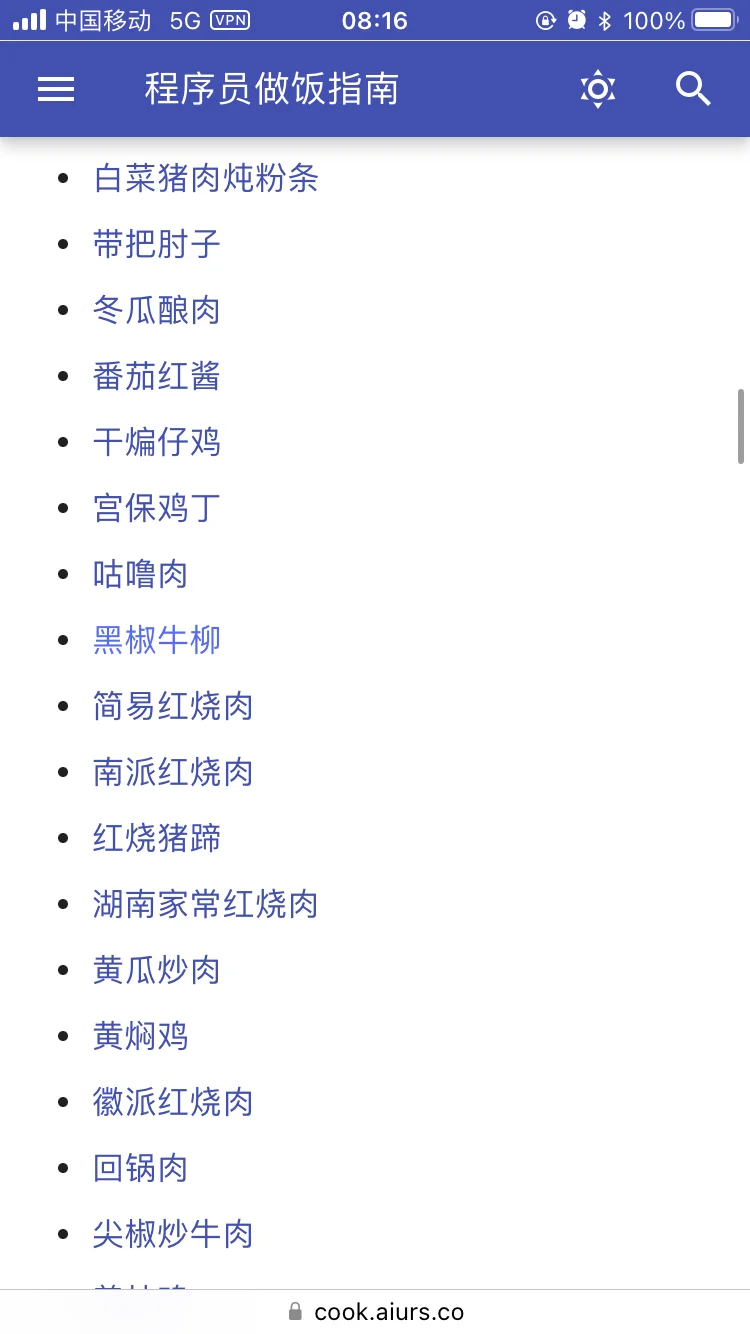The image size is (750, 1334).
Task: Select the 红烧猪蹄 recipe link
Action: pos(156,839)
